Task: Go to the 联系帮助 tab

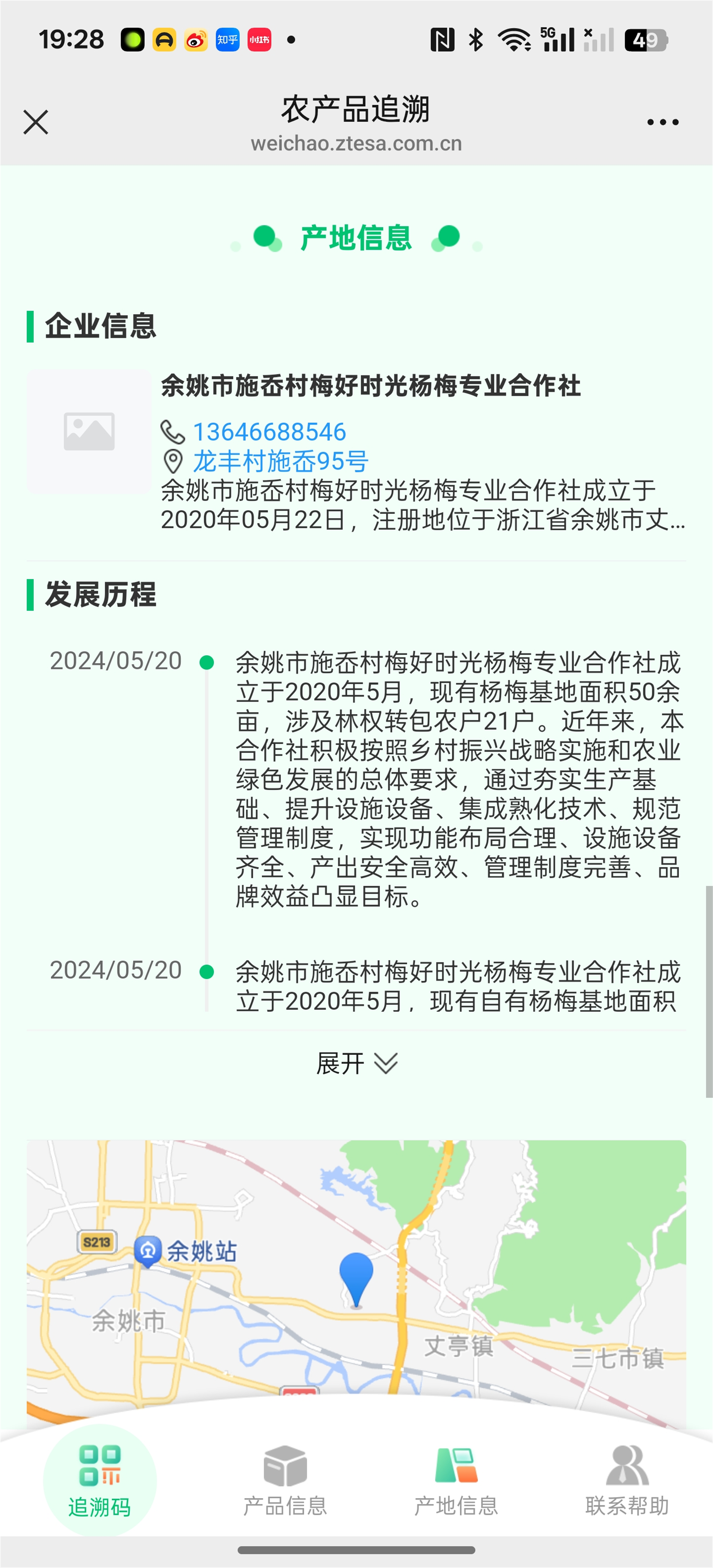Action: click(x=627, y=1480)
